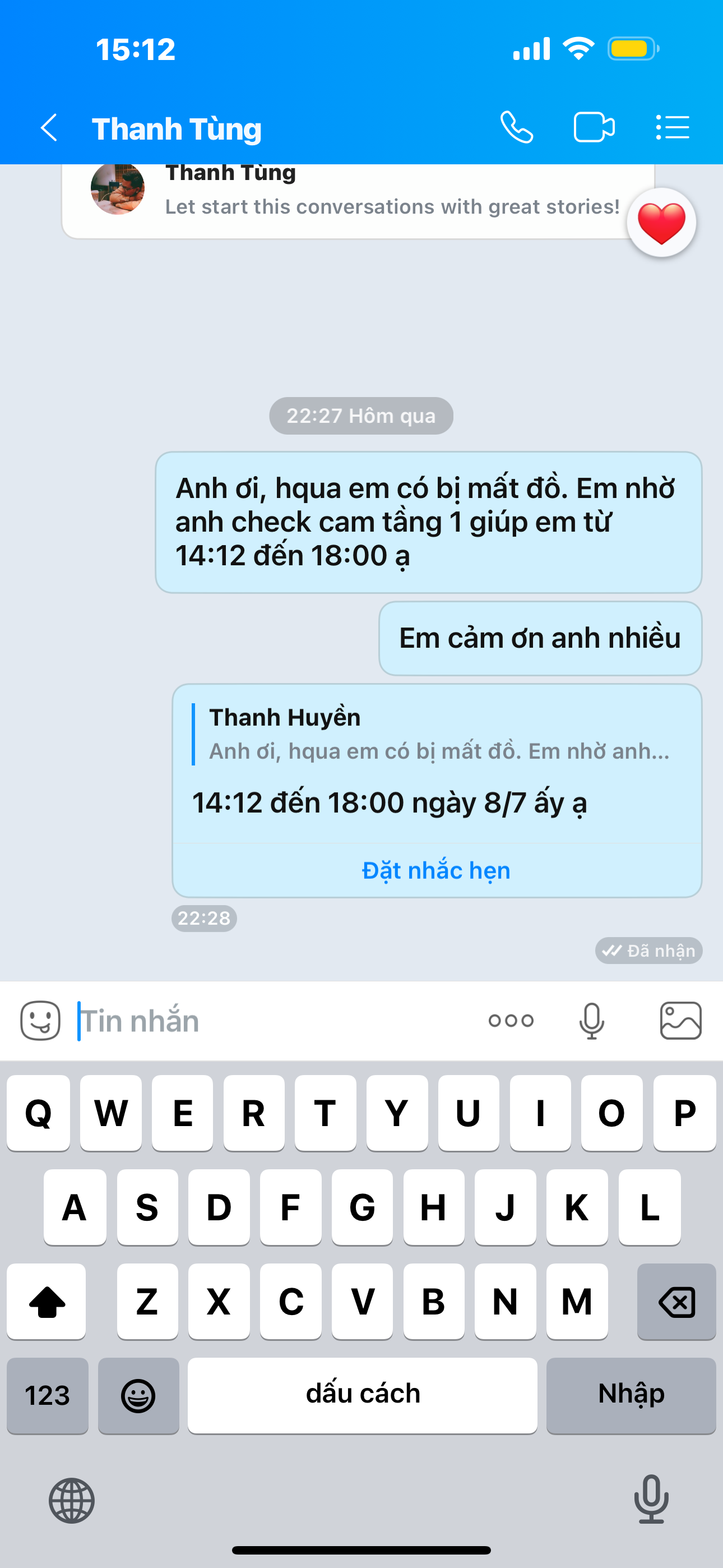Image resolution: width=723 pixels, height=1568 pixels.
Task: Open more options three-dot icon
Action: tap(511, 1021)
